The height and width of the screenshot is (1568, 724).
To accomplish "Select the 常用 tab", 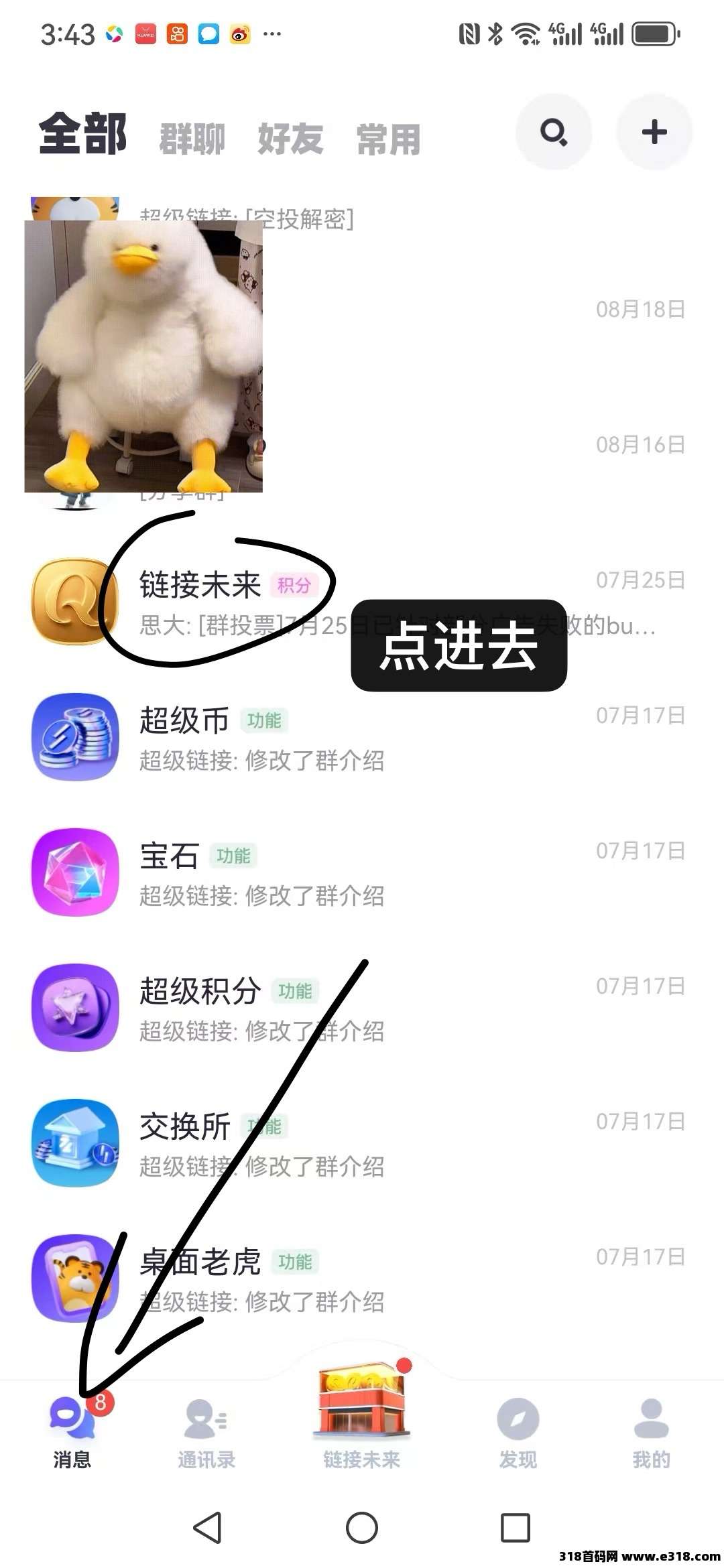I will pyautogui.click(x=388, y=139).
